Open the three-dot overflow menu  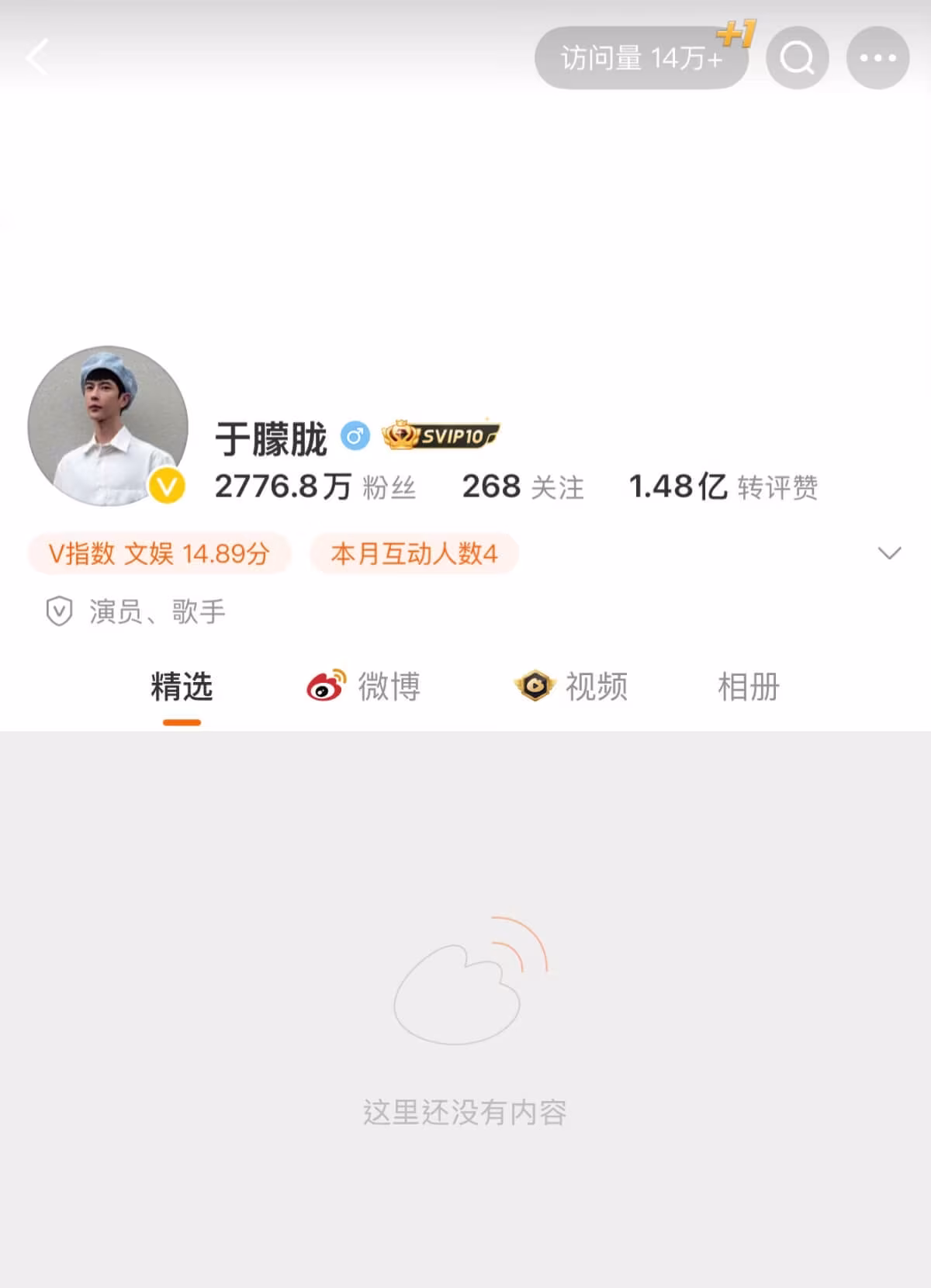tap(877, 58)
